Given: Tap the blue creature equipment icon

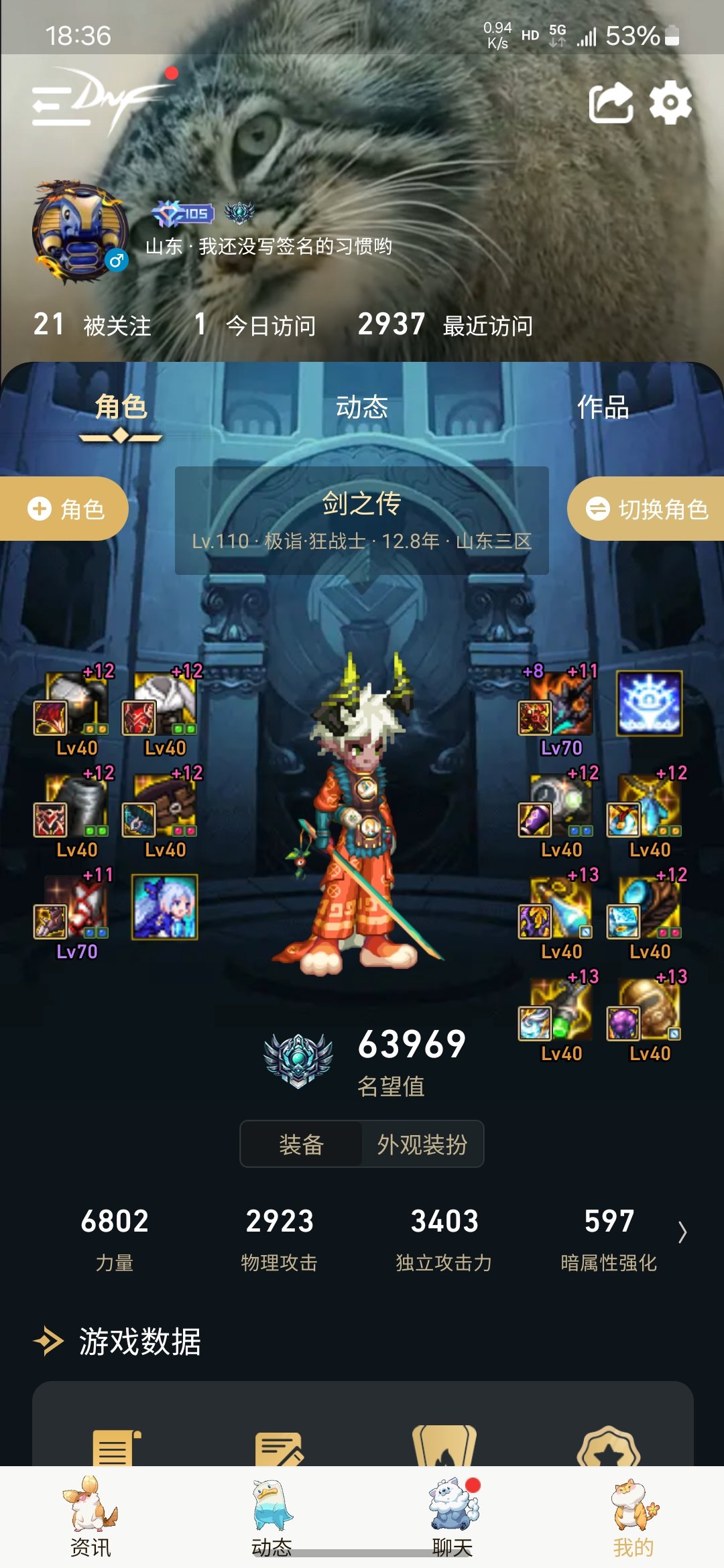Looking at the screenshot, I should [649, 704].
